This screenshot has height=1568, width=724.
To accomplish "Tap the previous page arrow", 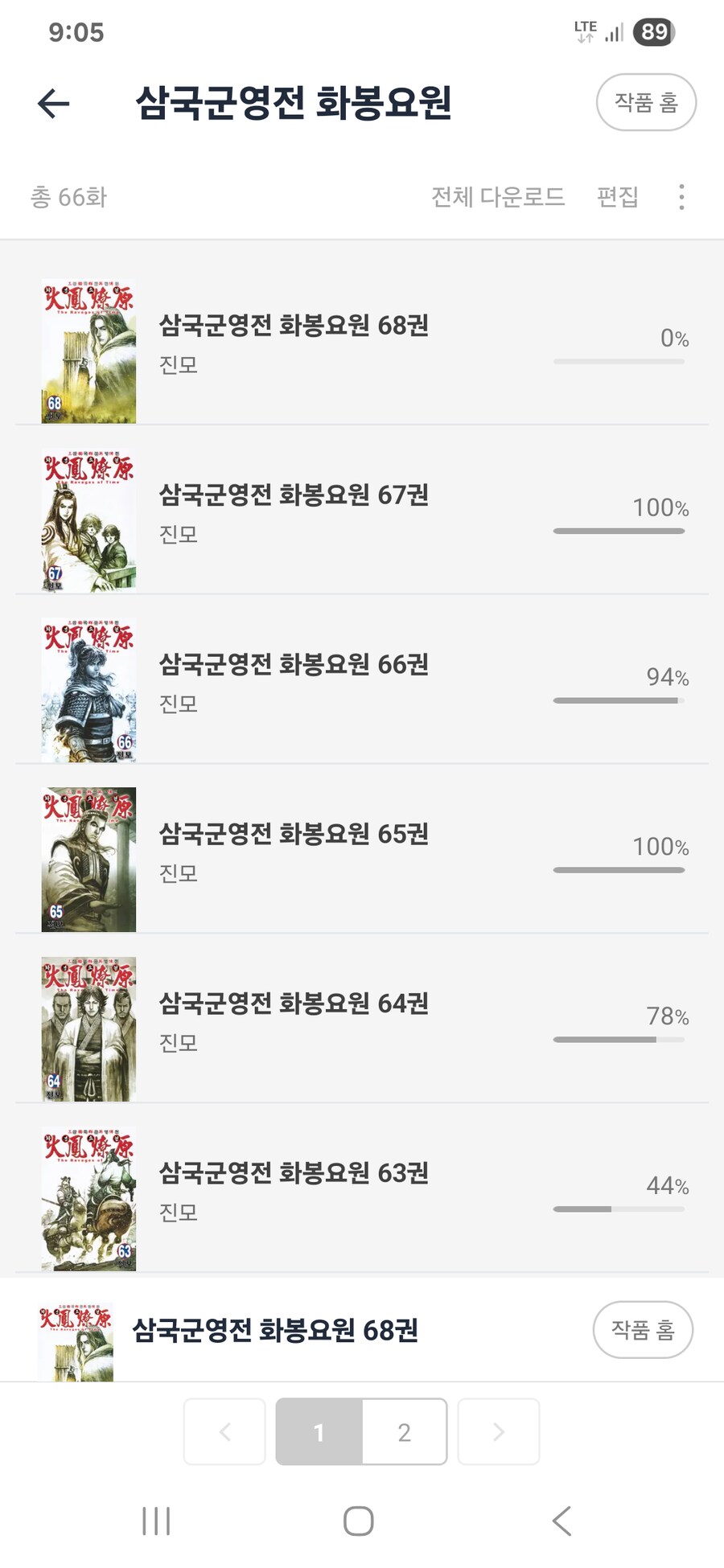I will pos(224,1432).
